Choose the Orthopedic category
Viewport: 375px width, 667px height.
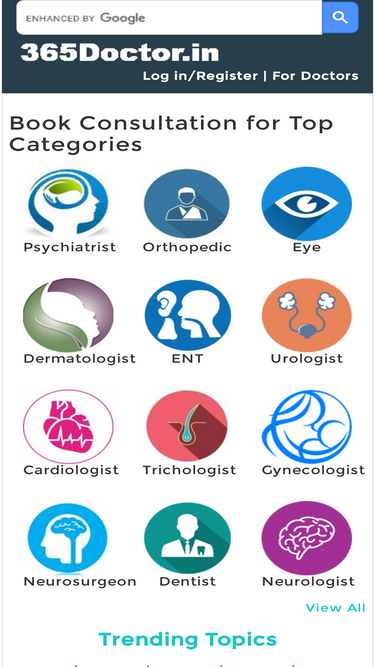pyautogui.click(x=187, y=211)
